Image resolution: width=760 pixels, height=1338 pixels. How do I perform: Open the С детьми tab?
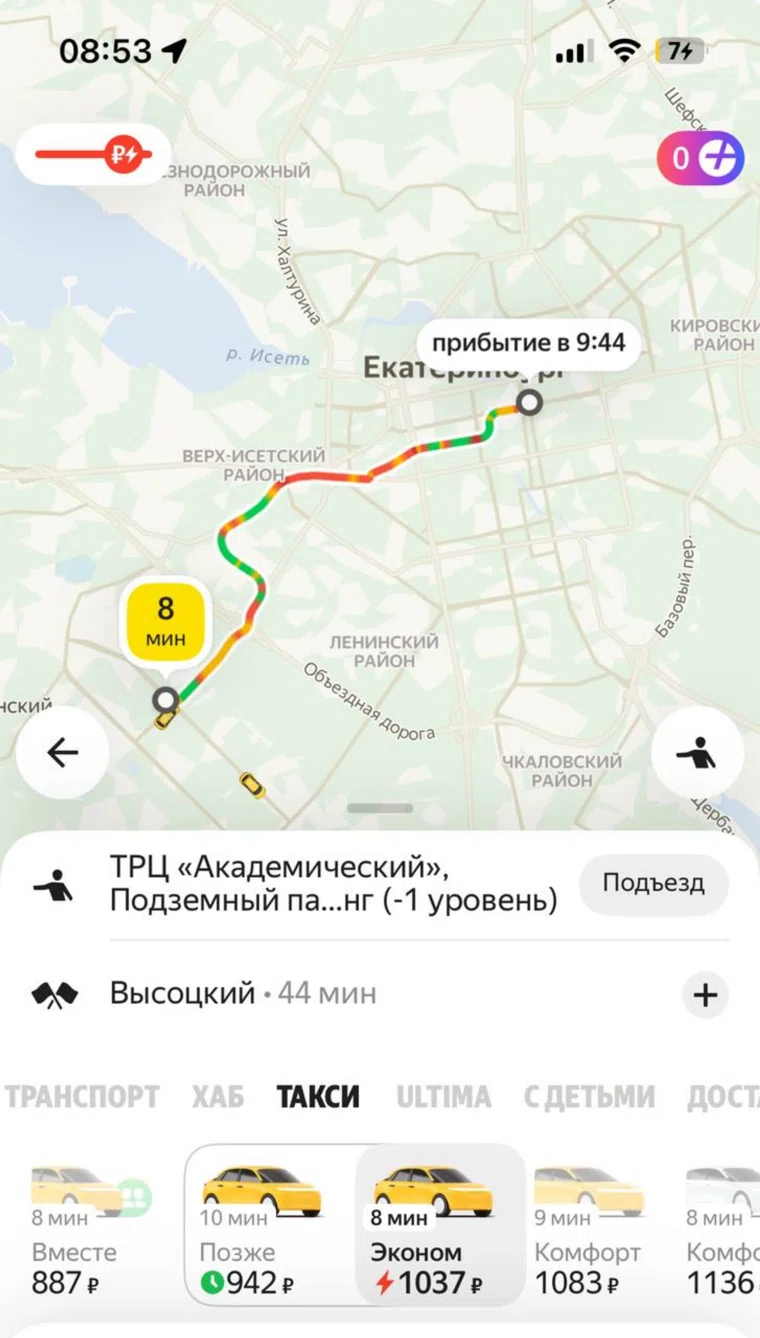589,1097
